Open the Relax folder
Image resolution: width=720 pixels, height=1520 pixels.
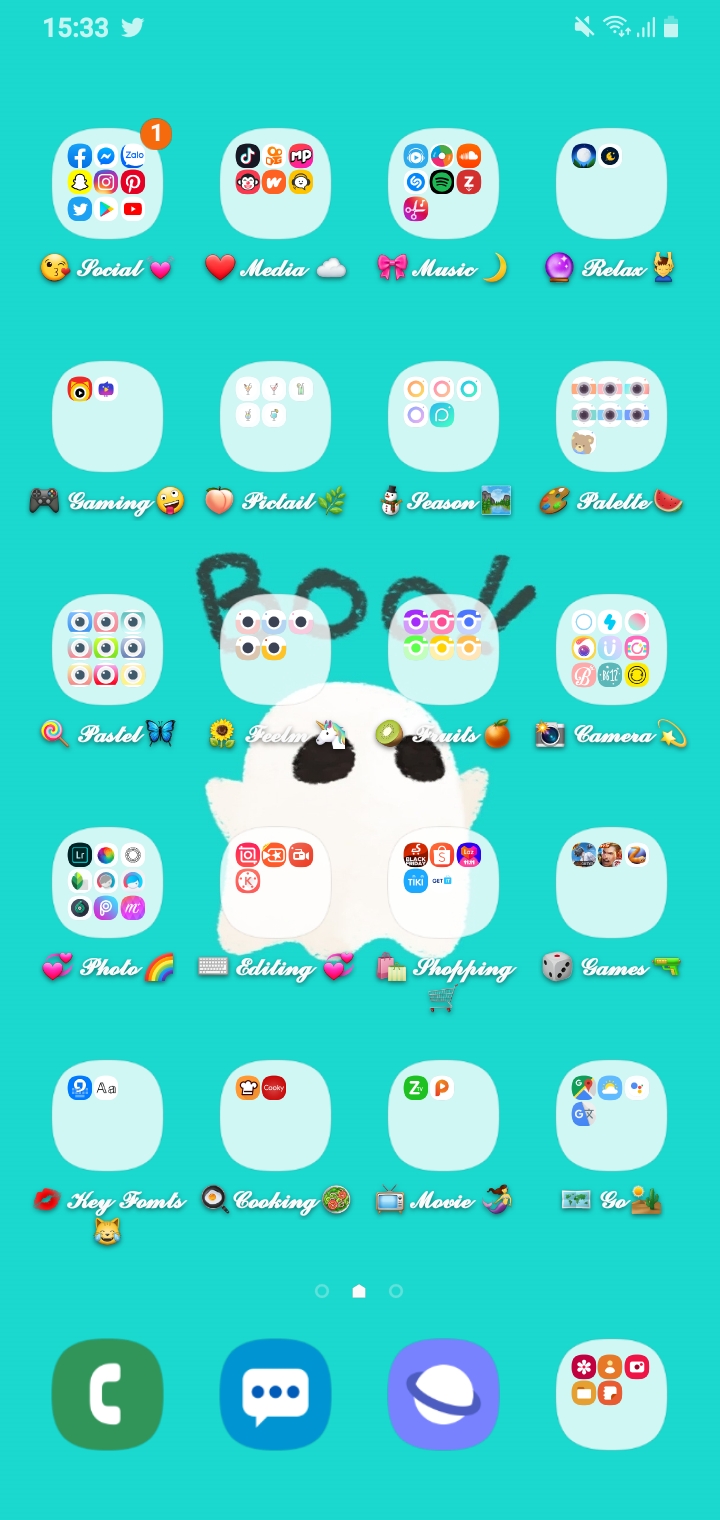(x=611, y=184)
